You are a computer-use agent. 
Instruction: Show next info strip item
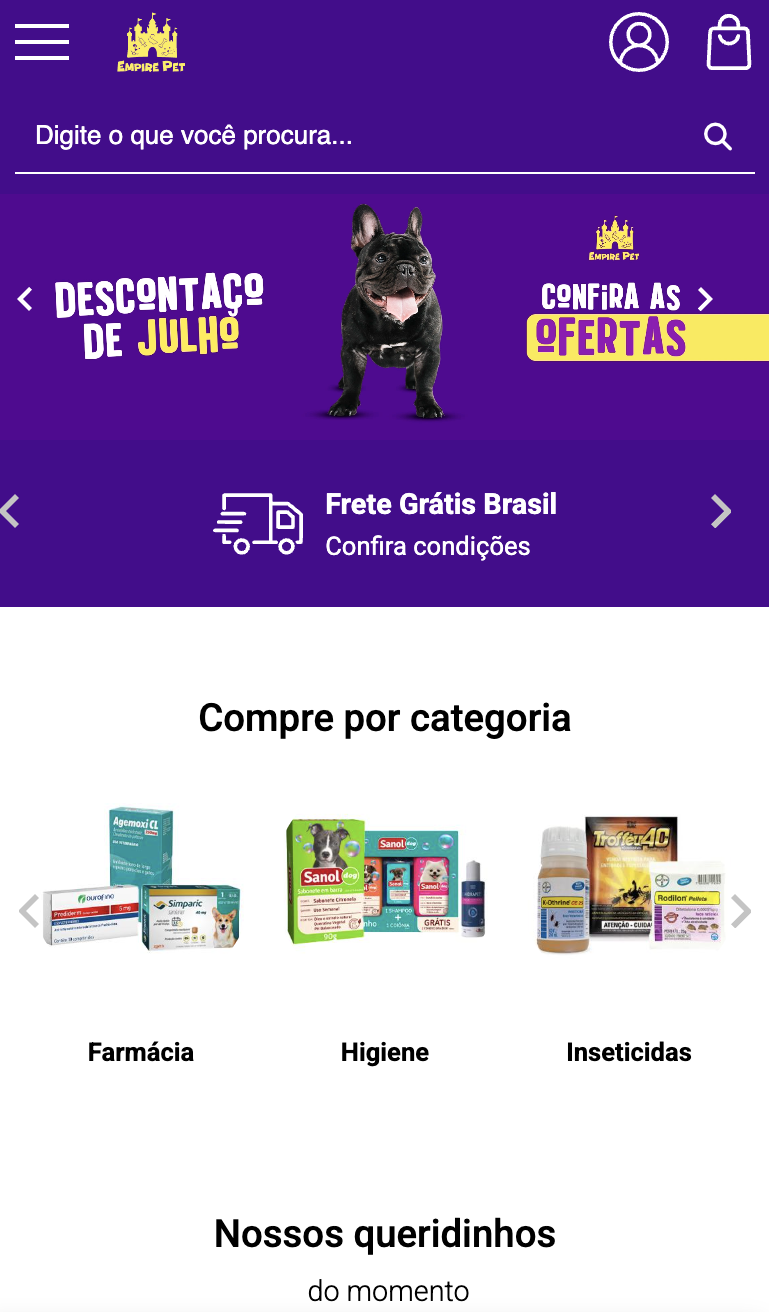pyautogui.click(x=720, y=511)
